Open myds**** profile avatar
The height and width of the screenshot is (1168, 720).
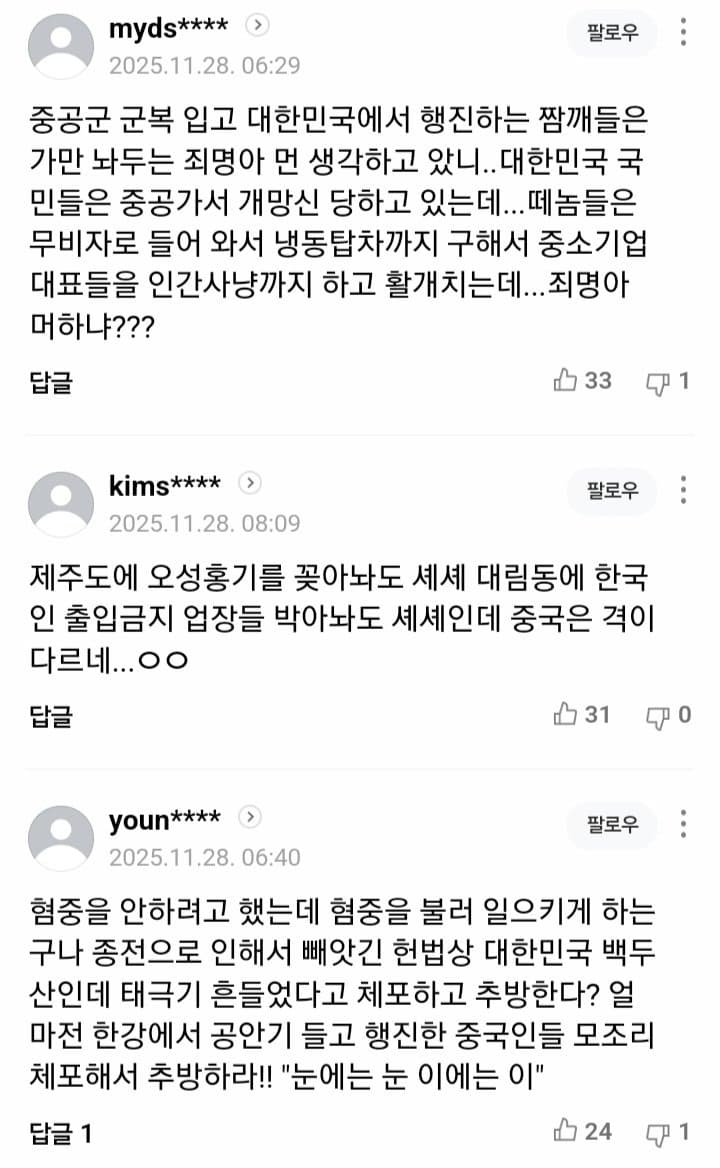[x=61, y=46]
